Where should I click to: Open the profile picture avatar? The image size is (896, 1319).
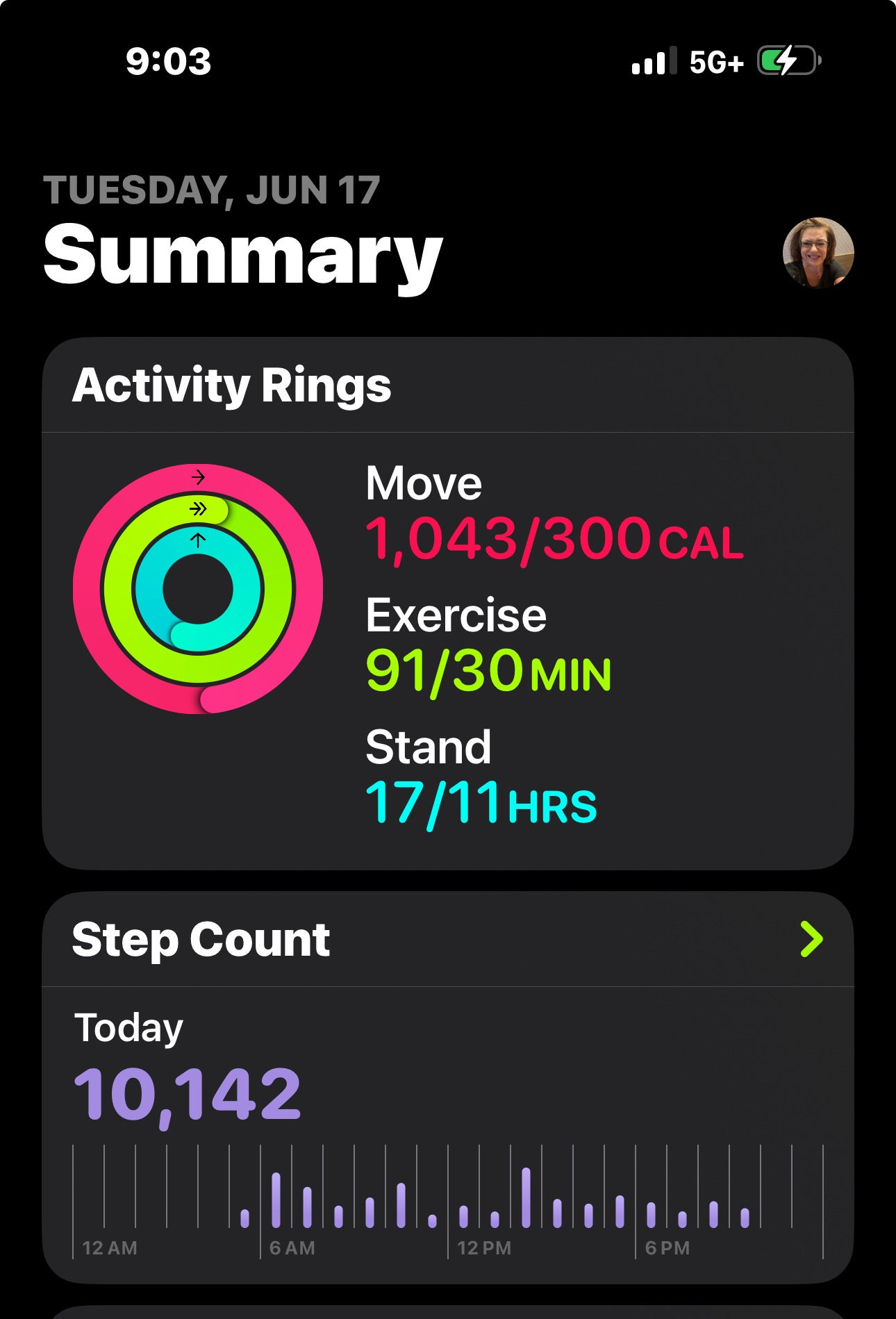point(818,252)
